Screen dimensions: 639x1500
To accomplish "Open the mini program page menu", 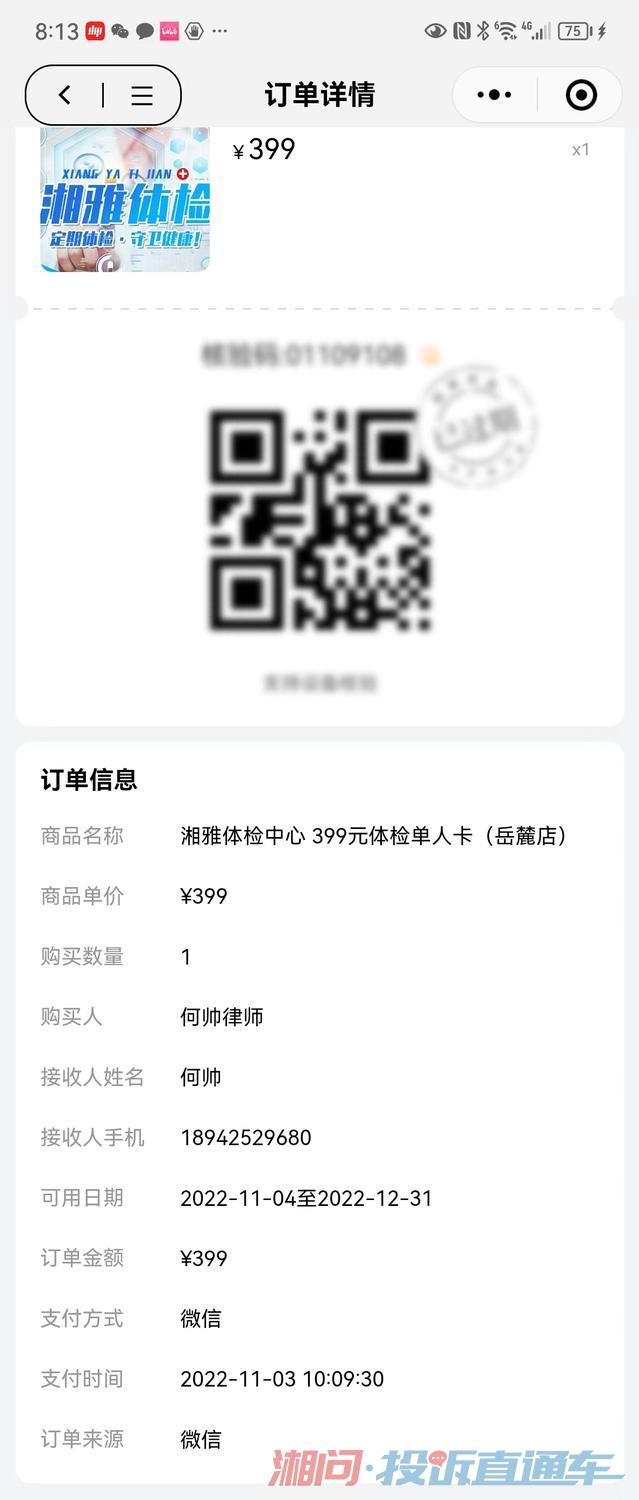I will pos(142,95).
